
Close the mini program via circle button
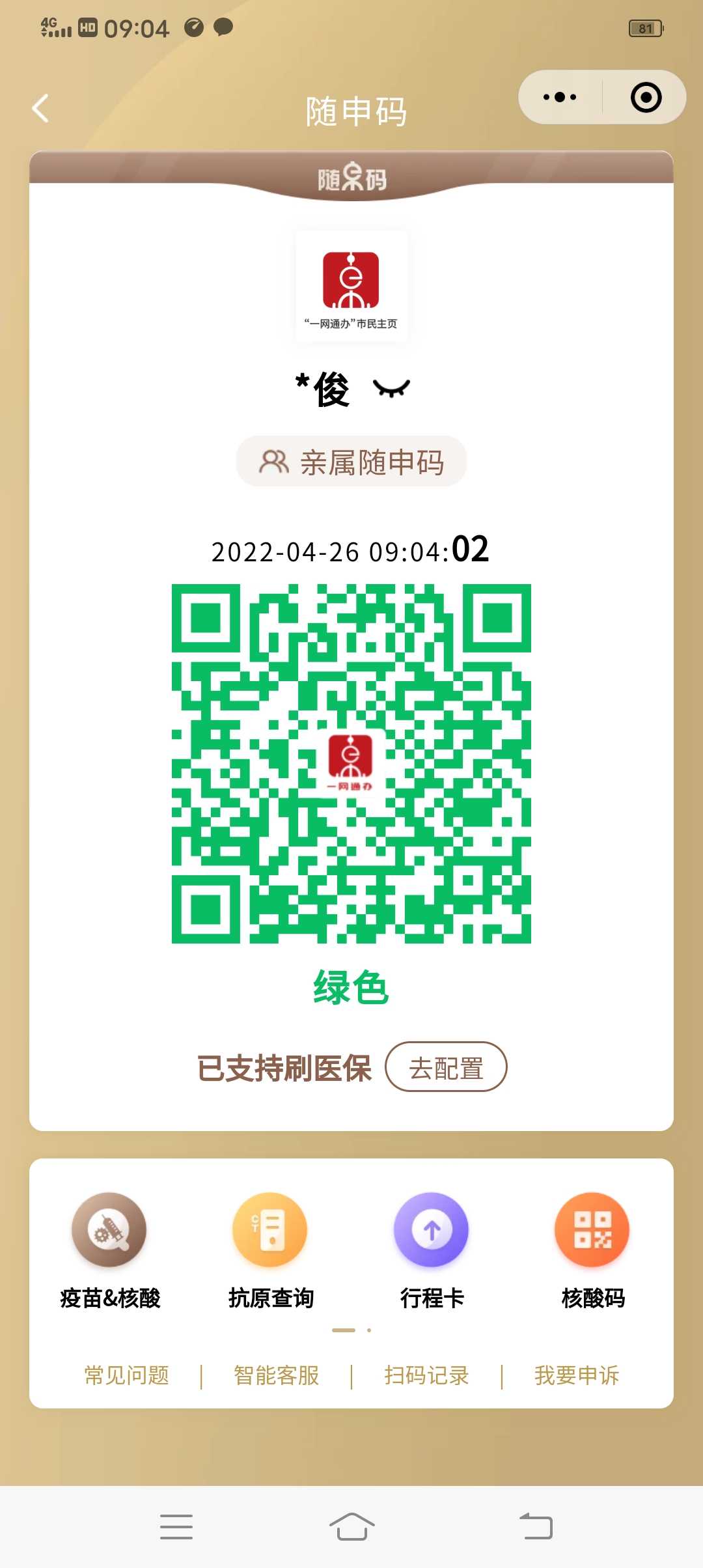[646, 97]
